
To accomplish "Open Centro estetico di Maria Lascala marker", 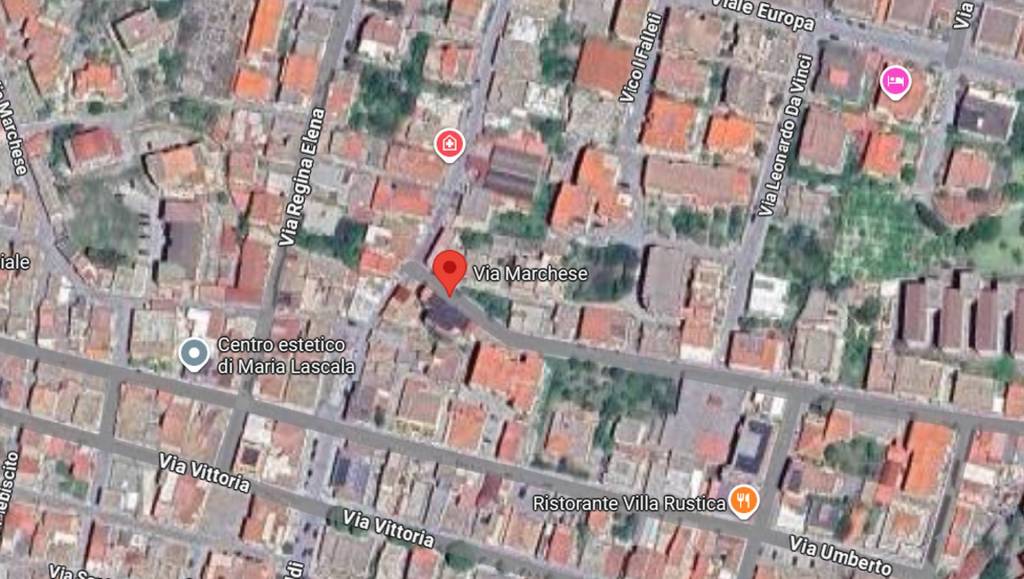I will click(193, 353).
